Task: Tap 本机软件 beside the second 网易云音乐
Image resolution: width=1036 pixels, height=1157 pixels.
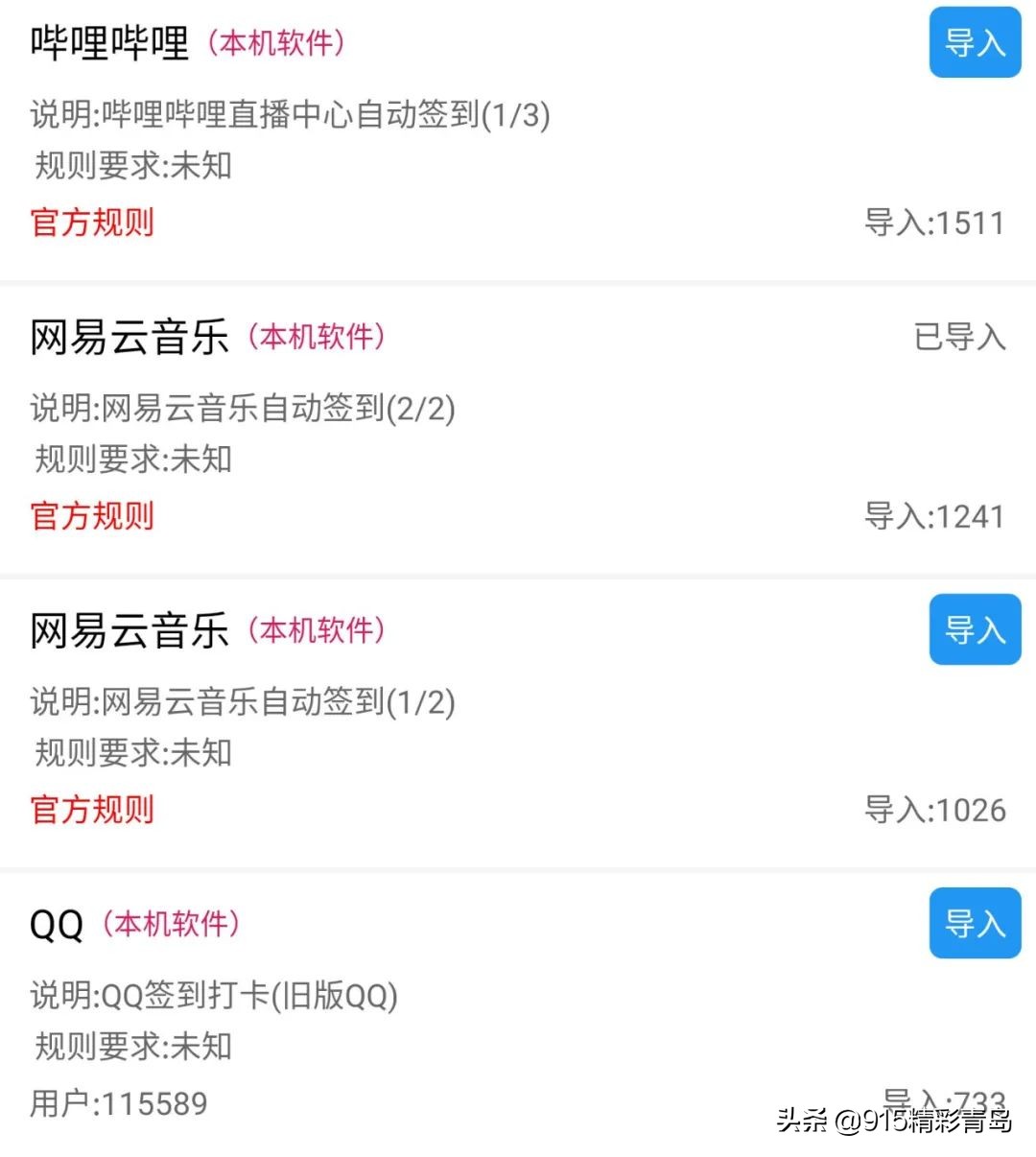Action: (317, 631)
